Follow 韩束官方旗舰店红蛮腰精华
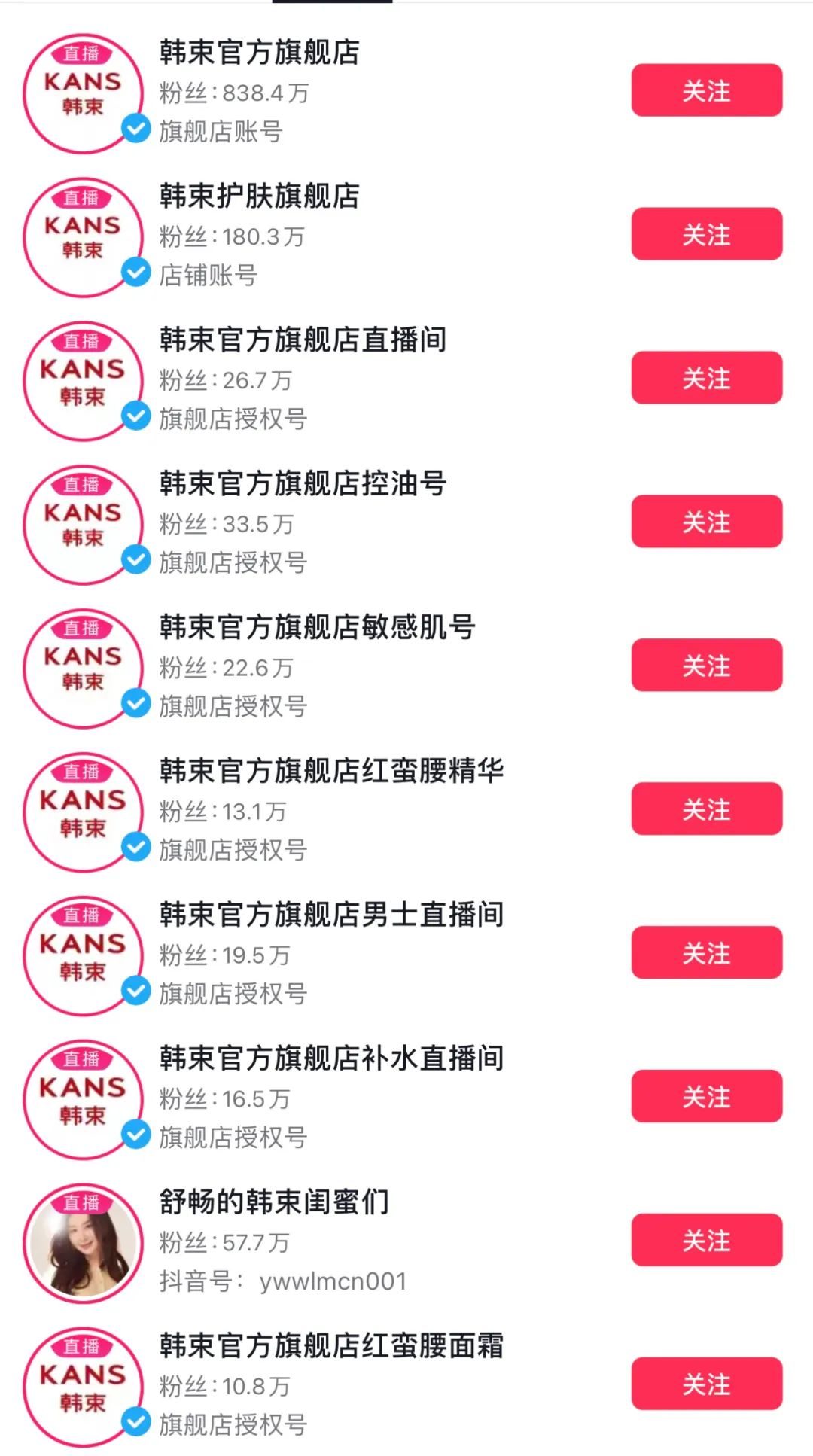 tap(706, 809)
